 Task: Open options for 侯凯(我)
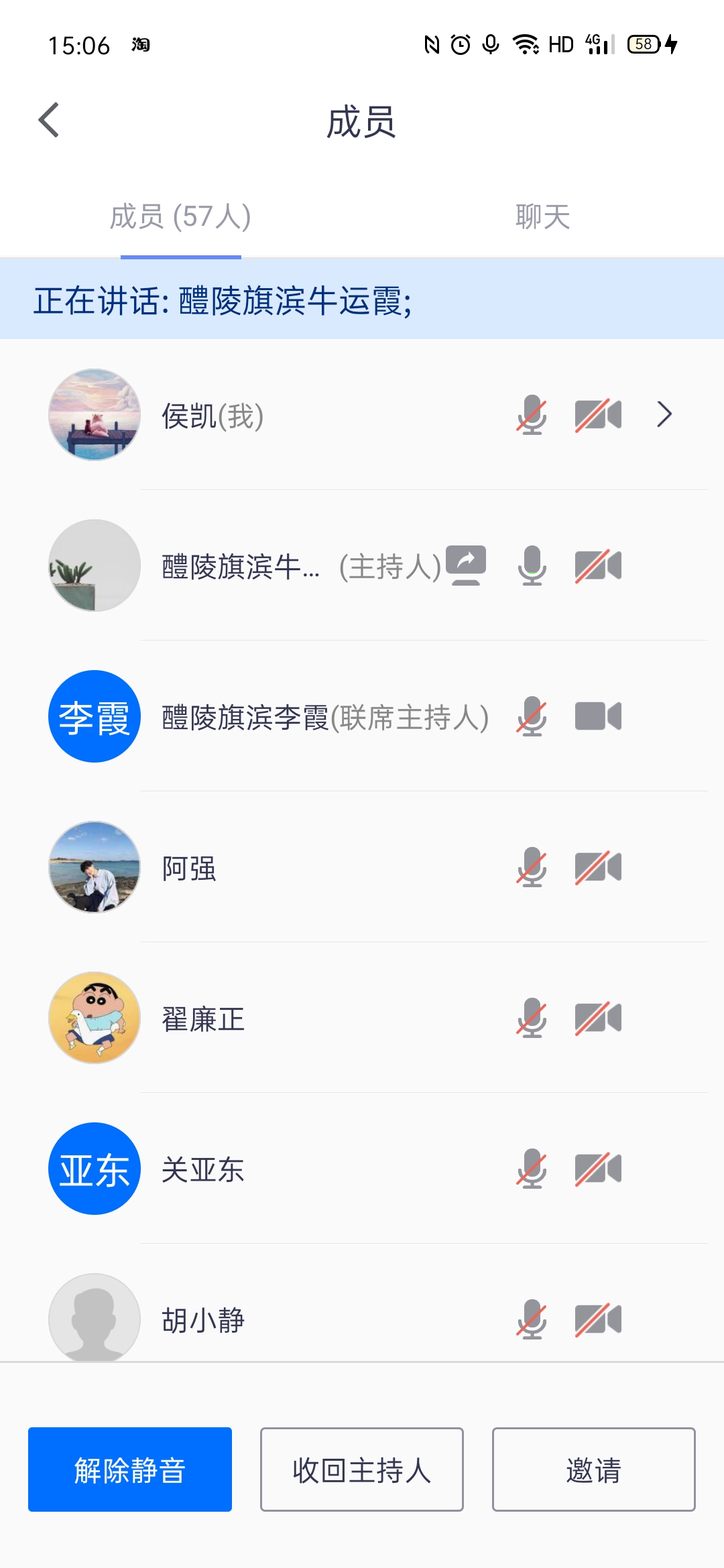click(664, 415)
